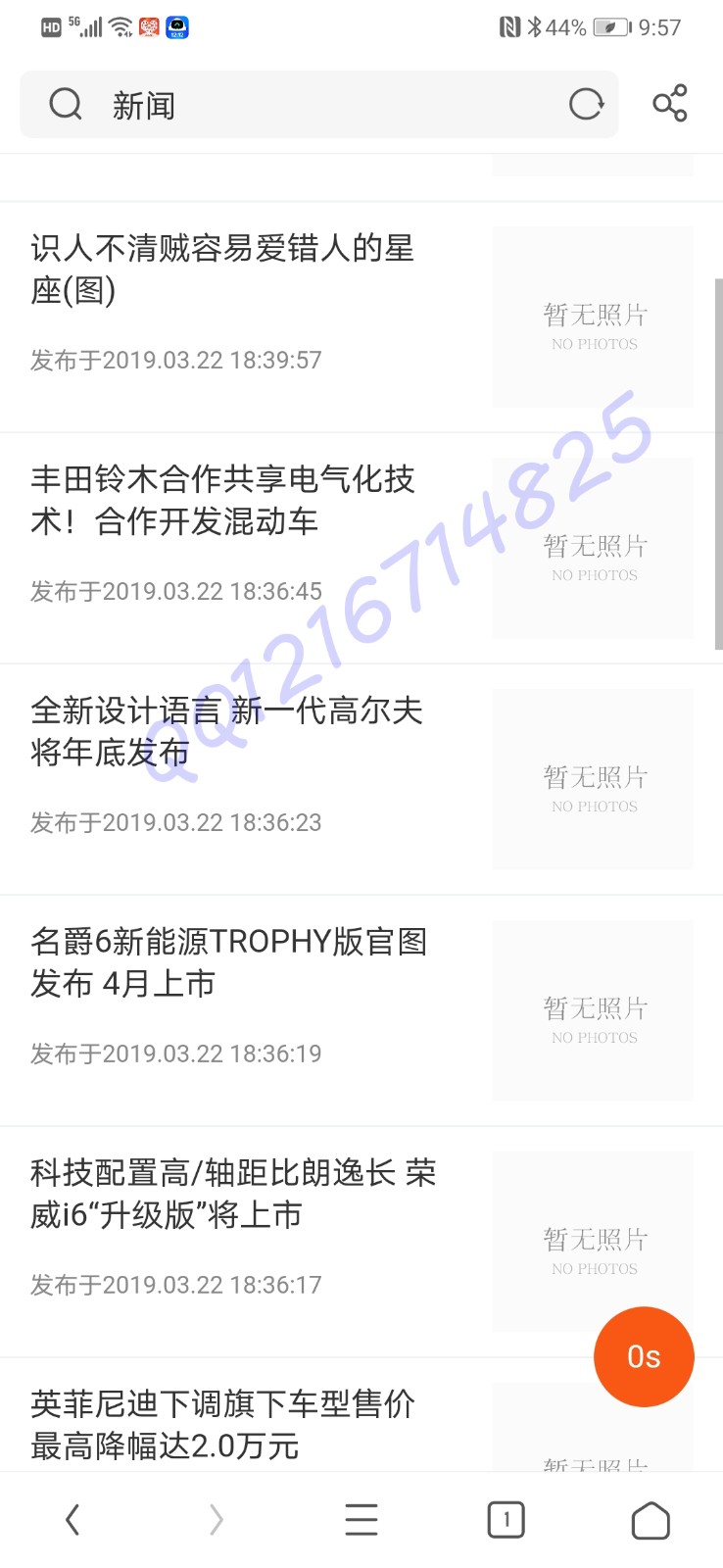Open the browser menu (three lines)
The width and height of the screenshot is (723, 1568).
(361, 1520)
